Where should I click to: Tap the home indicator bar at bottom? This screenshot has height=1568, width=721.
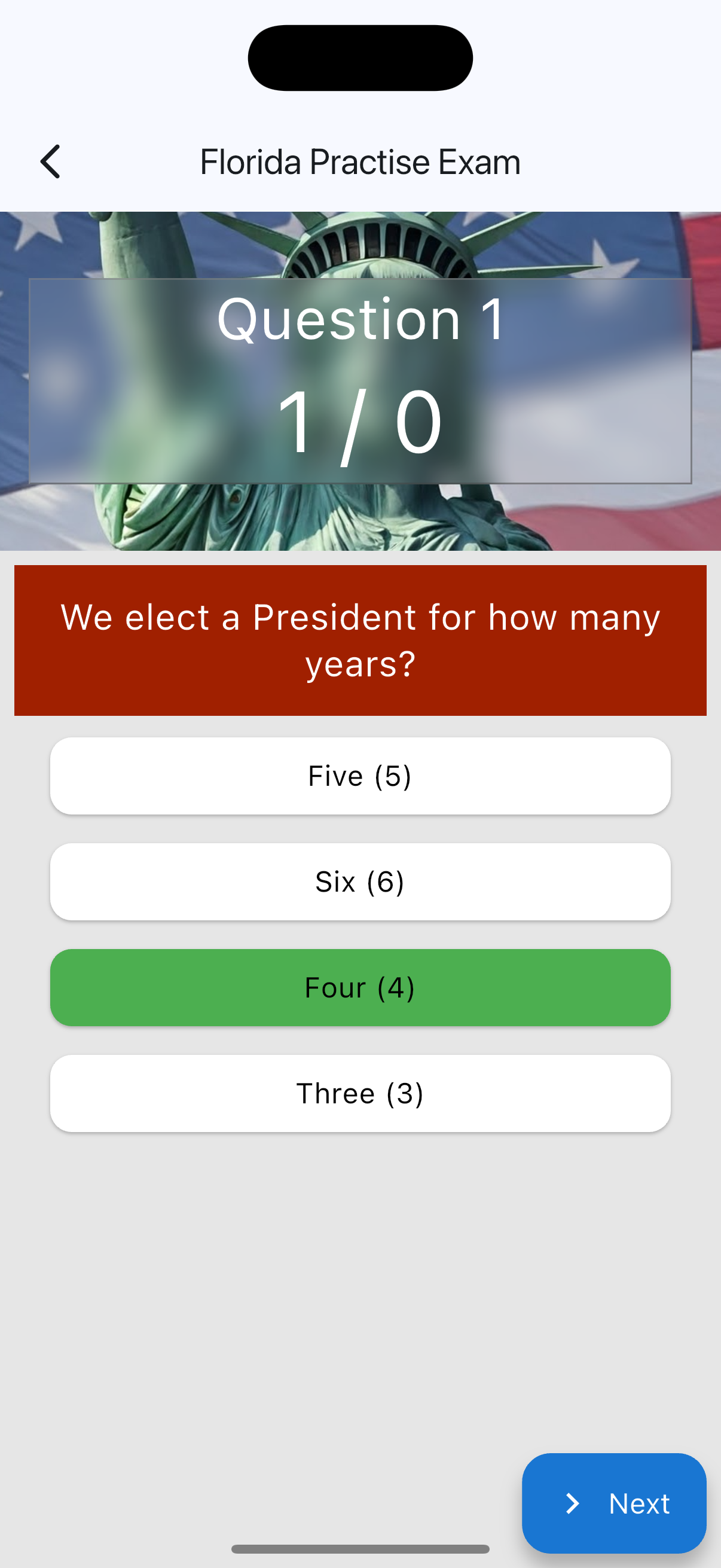tap(360, 1547)
